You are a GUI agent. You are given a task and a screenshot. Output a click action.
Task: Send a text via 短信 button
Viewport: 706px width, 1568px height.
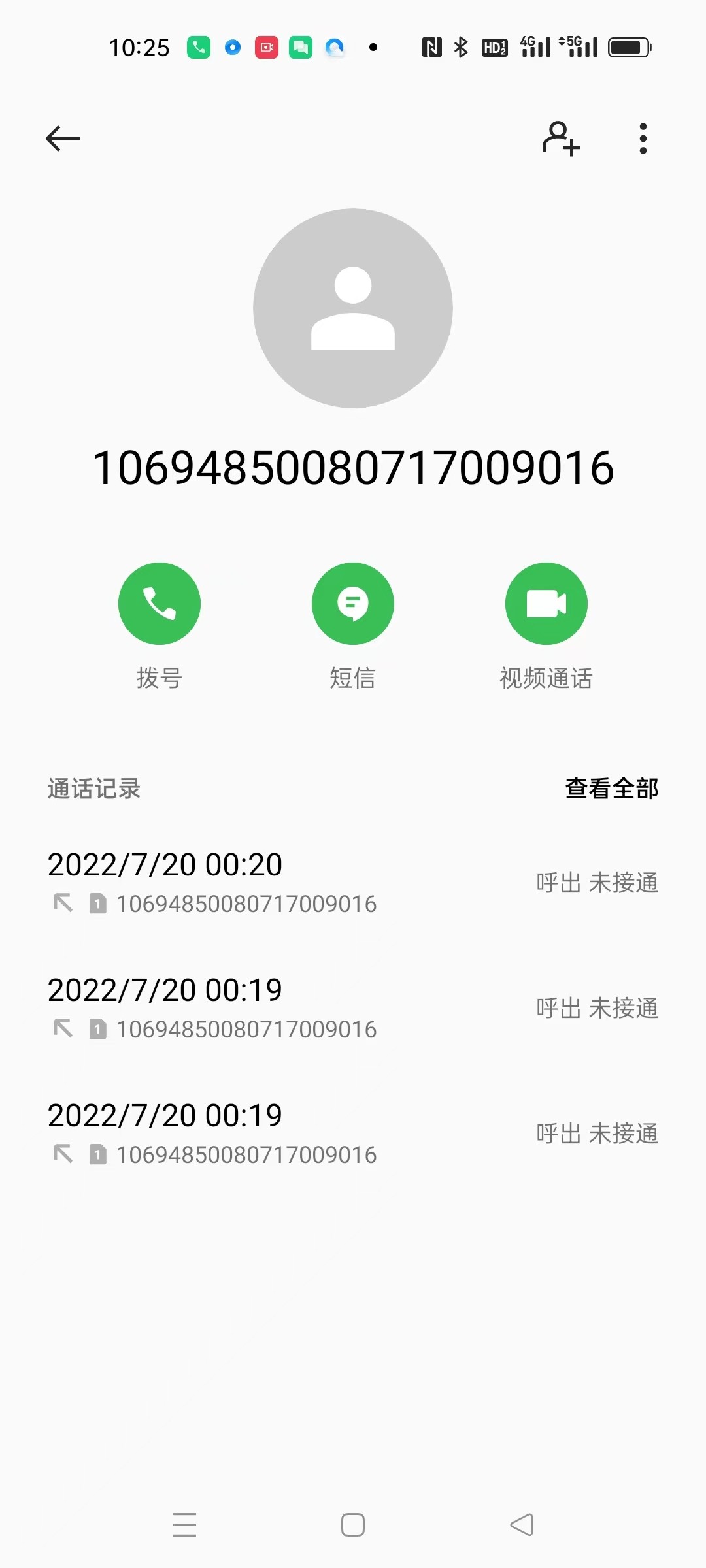click(353, 604)
